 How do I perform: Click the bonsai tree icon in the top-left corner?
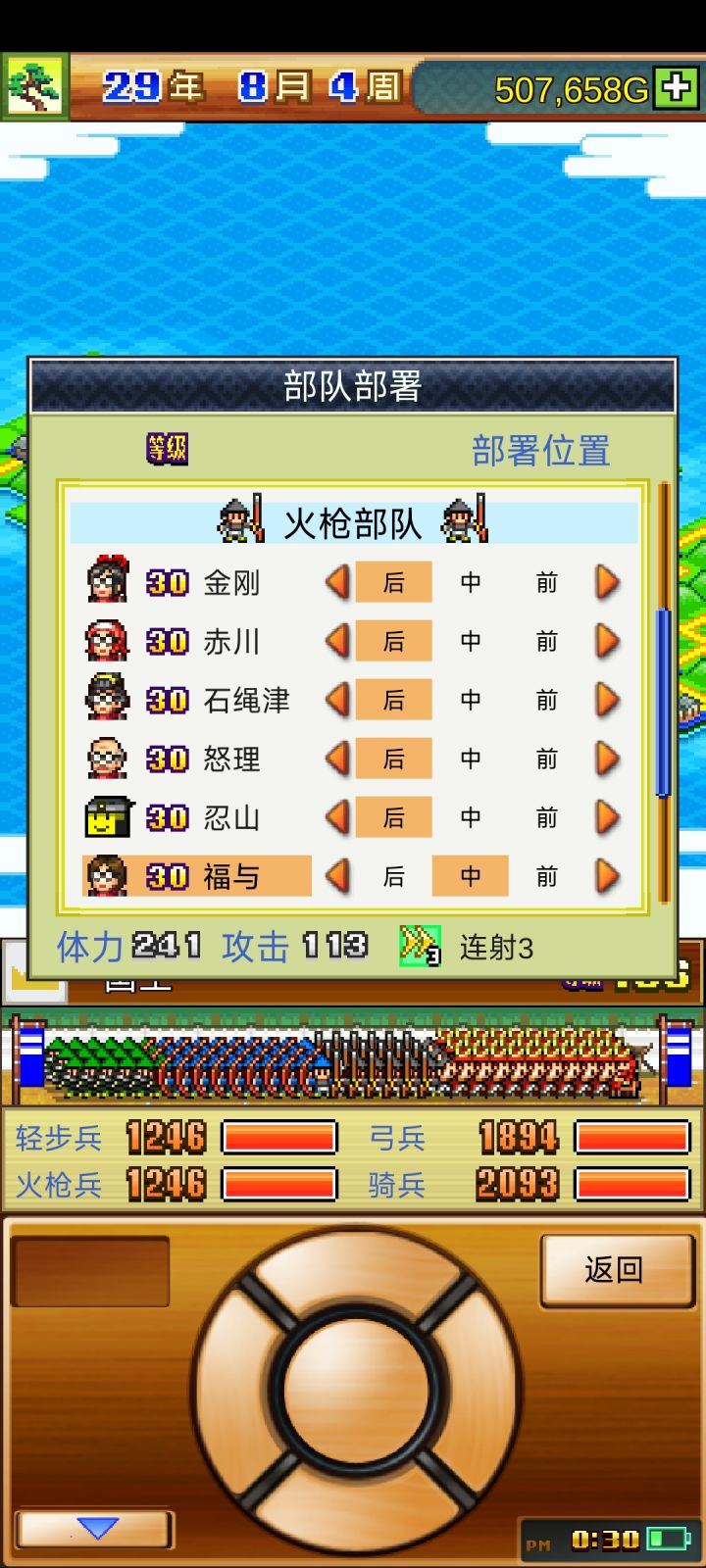(36, 83)
